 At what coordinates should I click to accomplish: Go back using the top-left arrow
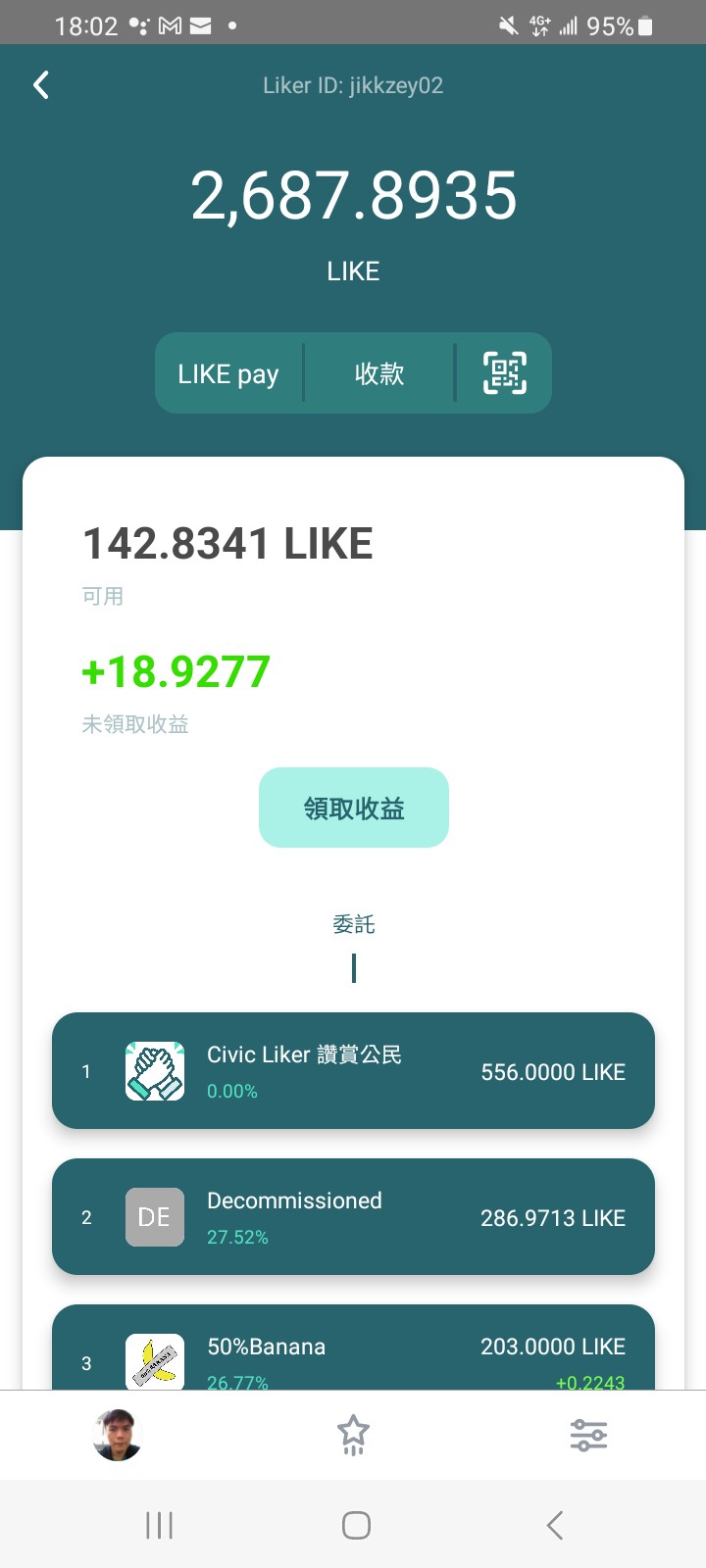(x=41, y=85)
